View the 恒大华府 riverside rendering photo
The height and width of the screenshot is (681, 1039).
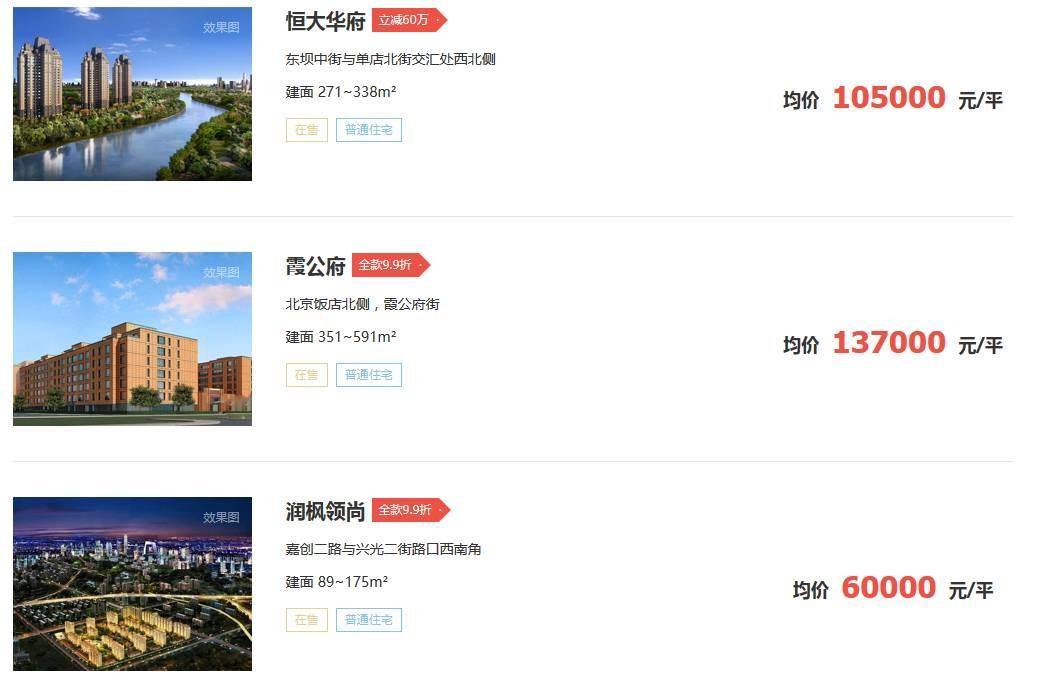[132, 94]
